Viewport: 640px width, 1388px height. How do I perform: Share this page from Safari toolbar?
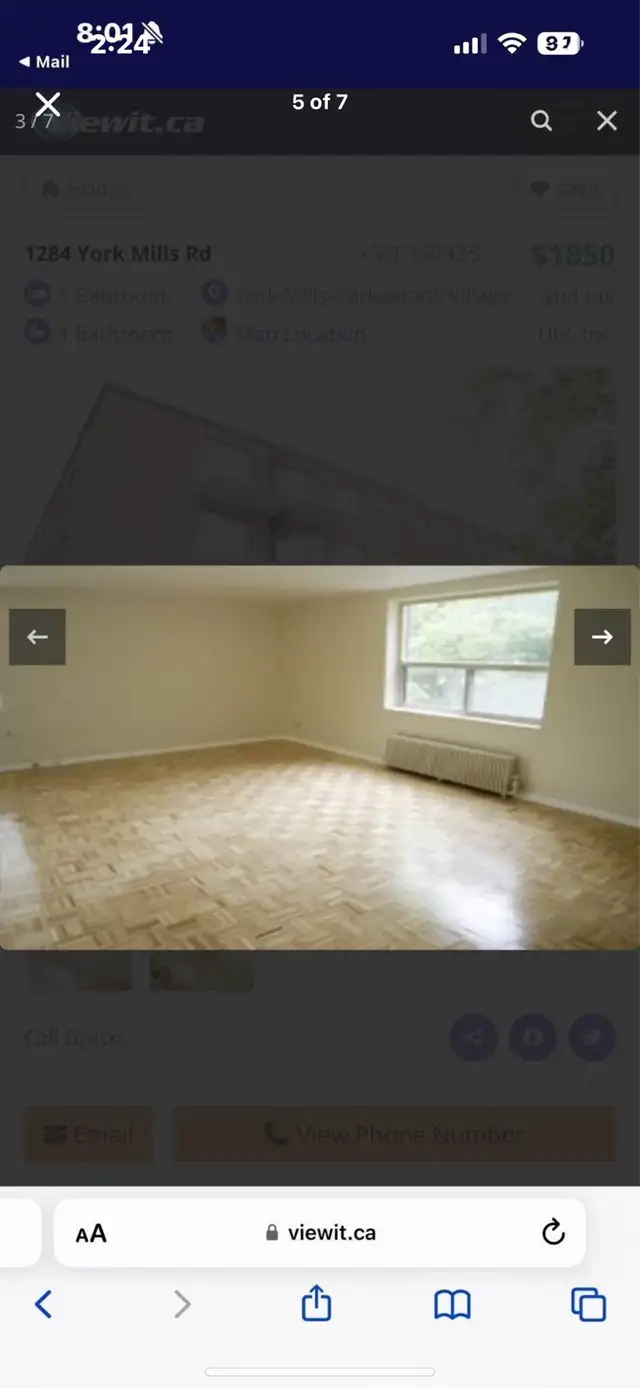(316, 1303)
